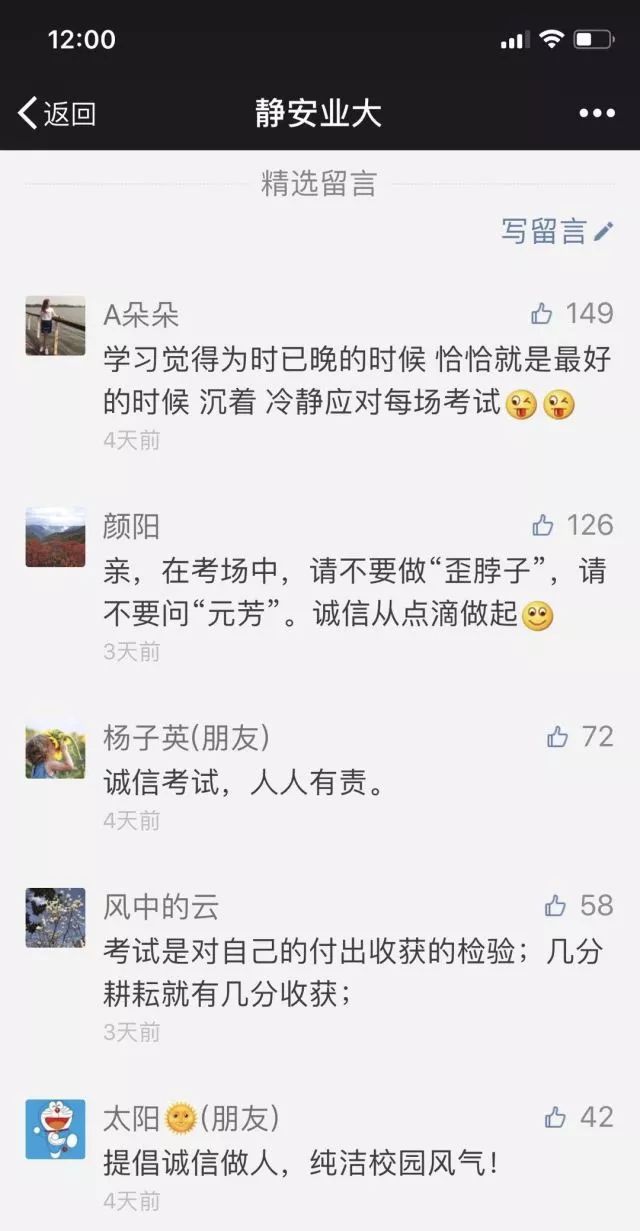Viewport: 640px width, 1231px height.
Task: Like 颜阳's comment
Action: point(543,525)
